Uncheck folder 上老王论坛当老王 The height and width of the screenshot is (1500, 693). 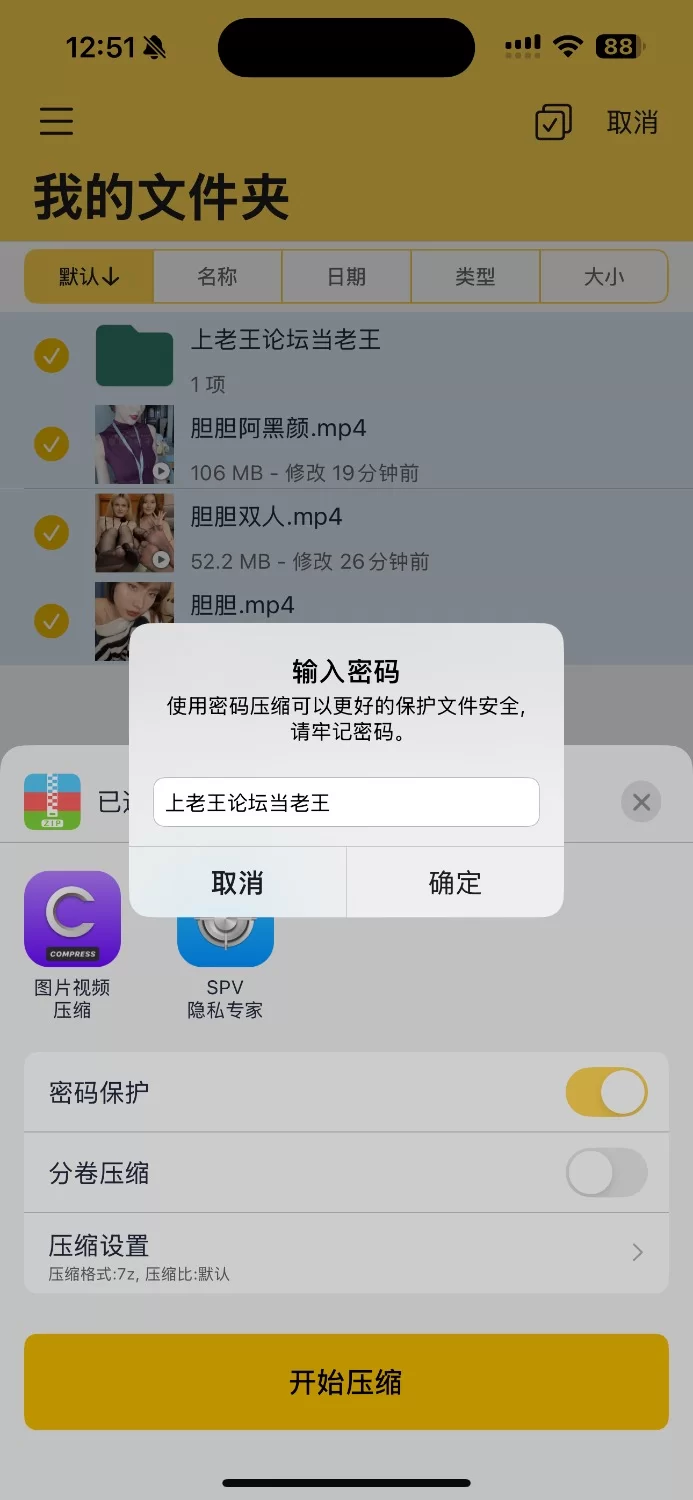51,355
